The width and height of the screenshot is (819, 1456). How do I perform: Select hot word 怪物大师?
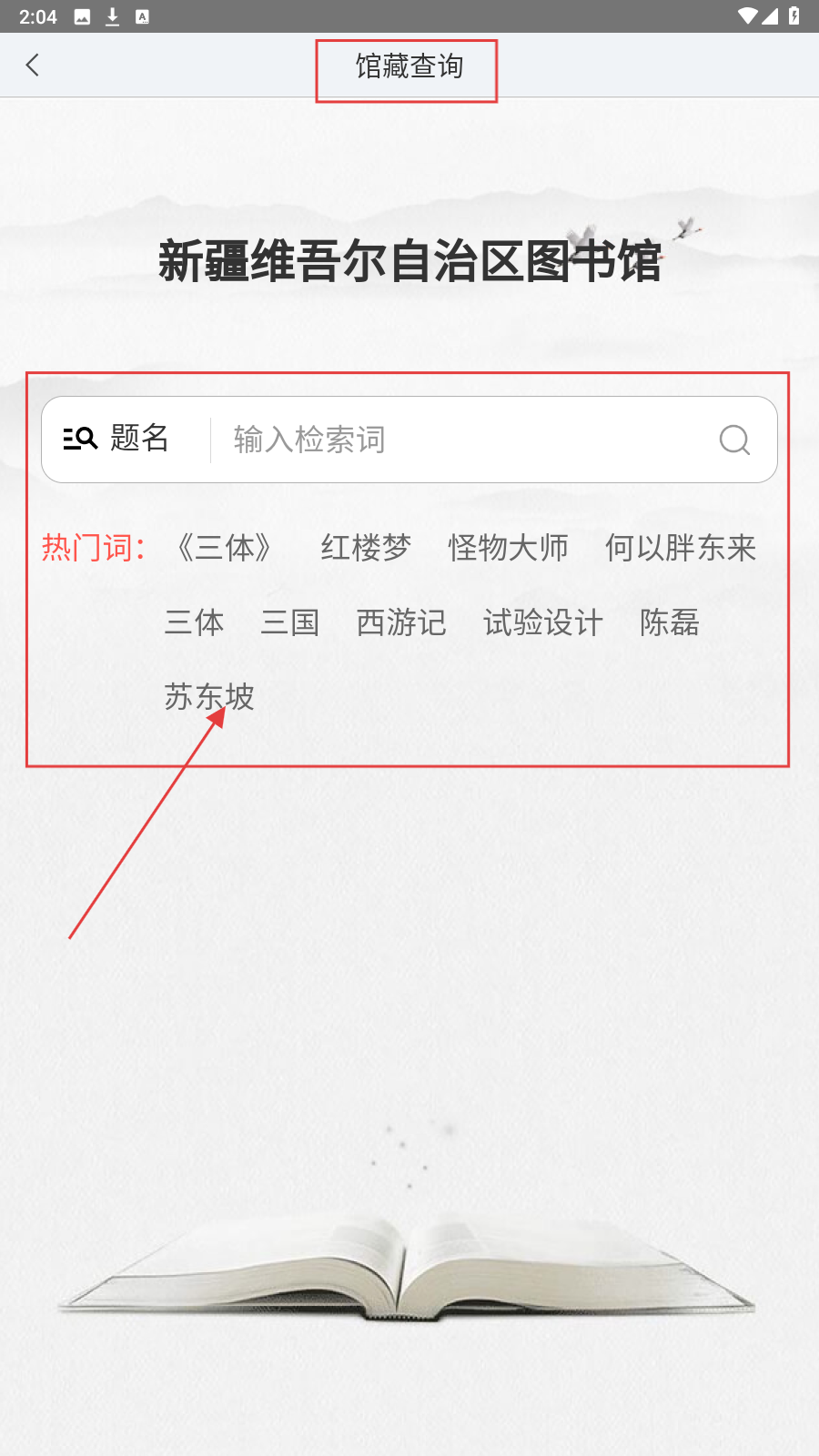pos(508,548)
